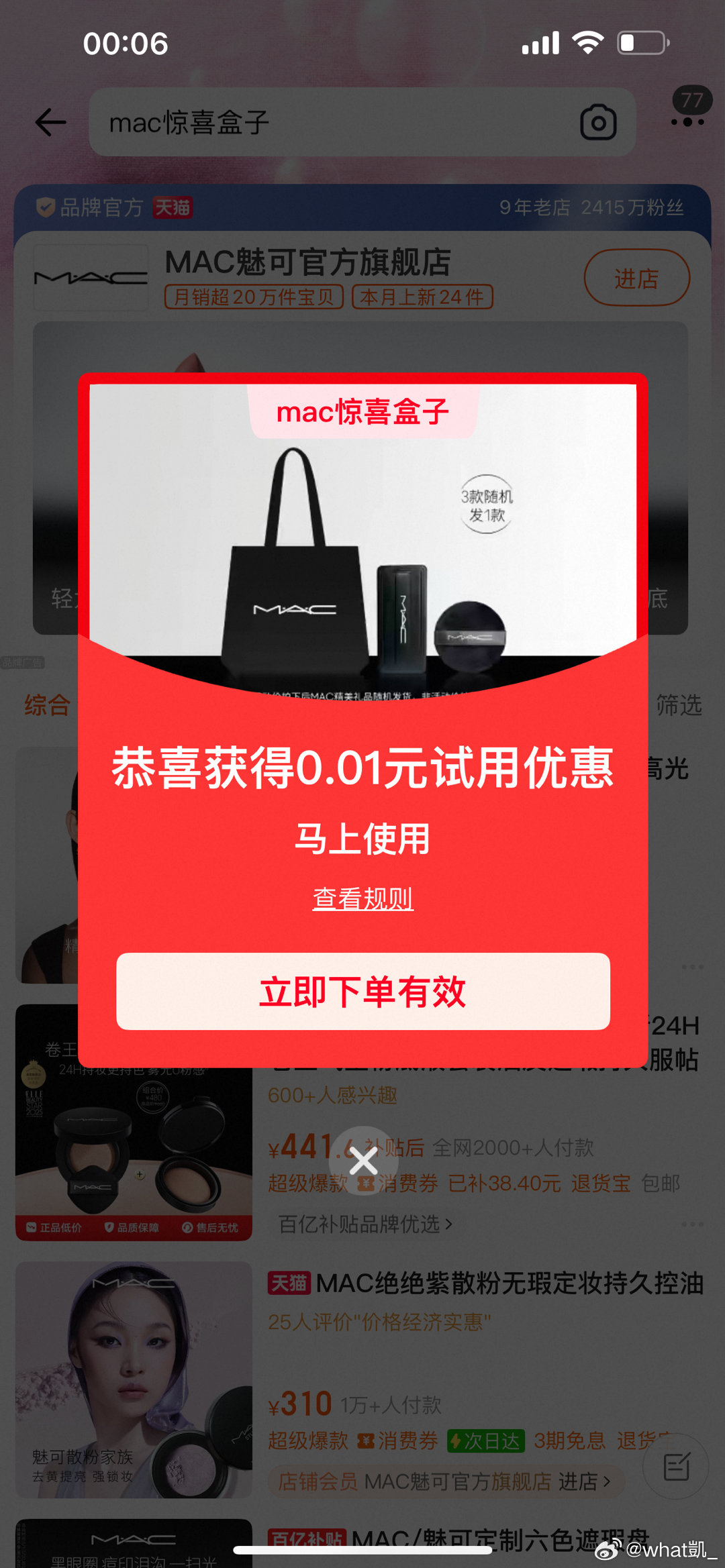The width and height of the screenshot is (725, 1568).
Task: Dismiss the coupon popup with the X button
Action: (363, 1161)
